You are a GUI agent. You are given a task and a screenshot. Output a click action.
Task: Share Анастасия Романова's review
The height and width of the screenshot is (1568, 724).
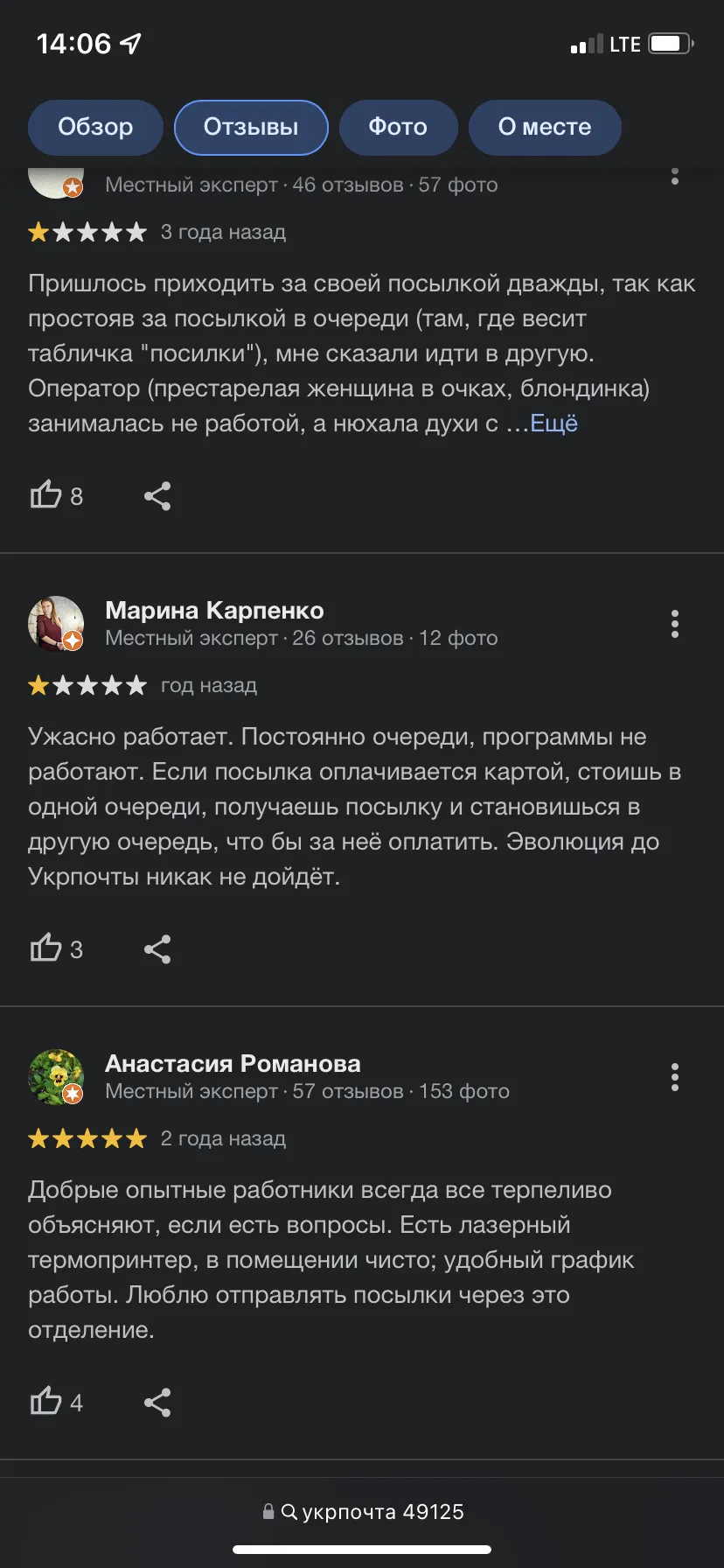(157, 1403)
